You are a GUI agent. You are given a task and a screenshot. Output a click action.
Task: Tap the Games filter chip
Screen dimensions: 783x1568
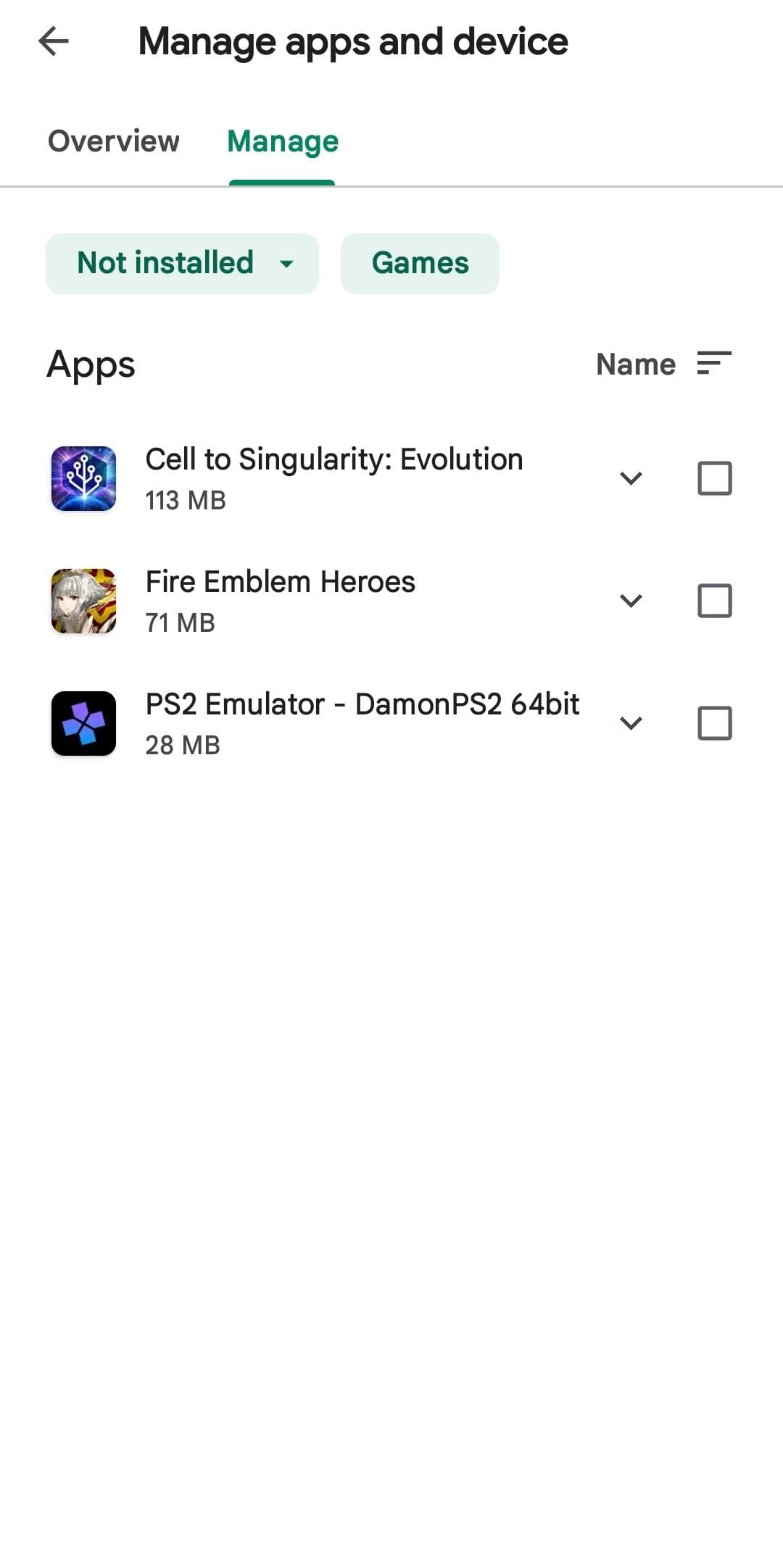pos(420,263)
